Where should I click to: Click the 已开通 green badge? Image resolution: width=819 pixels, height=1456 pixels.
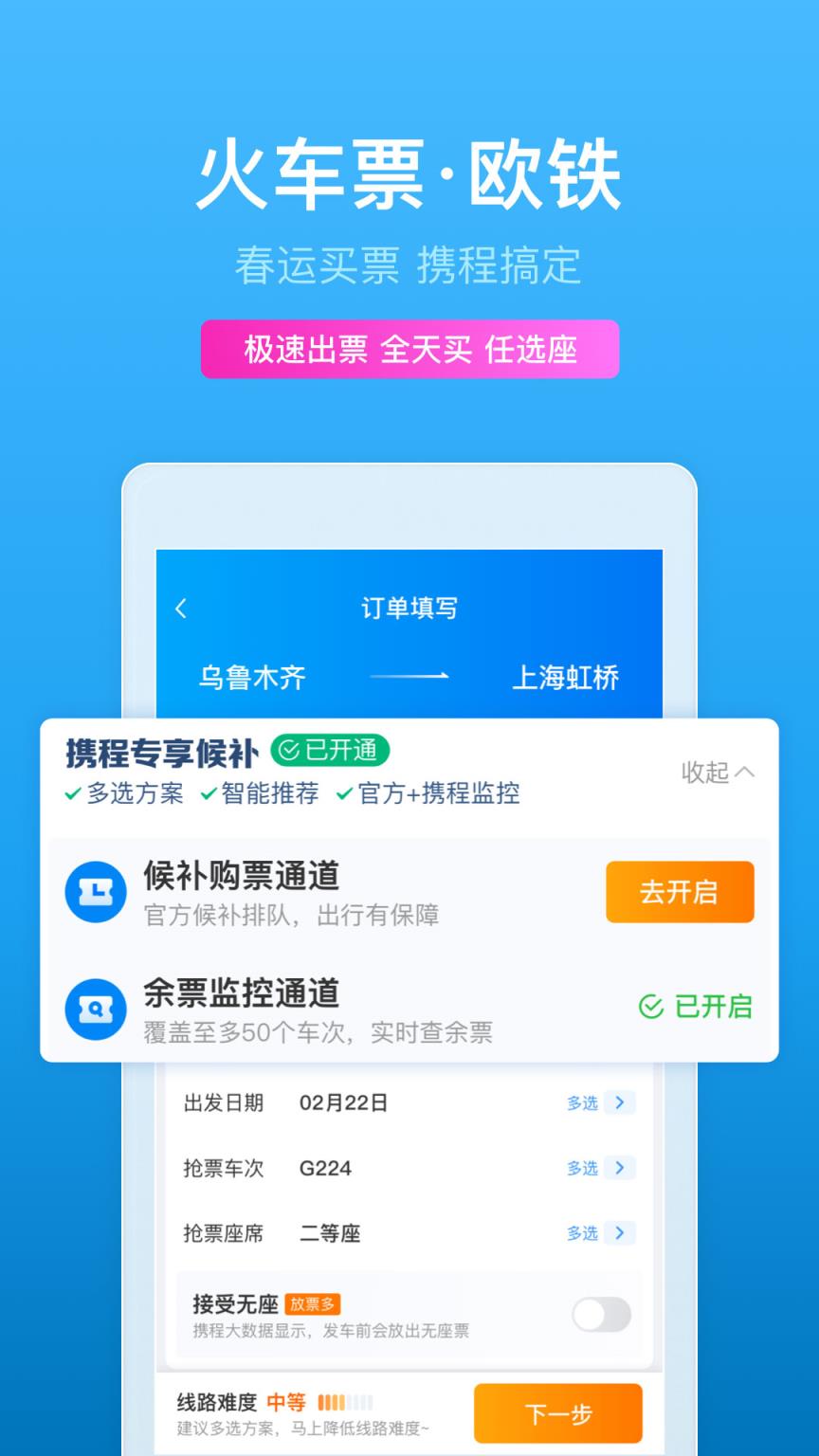coord(331,750)
